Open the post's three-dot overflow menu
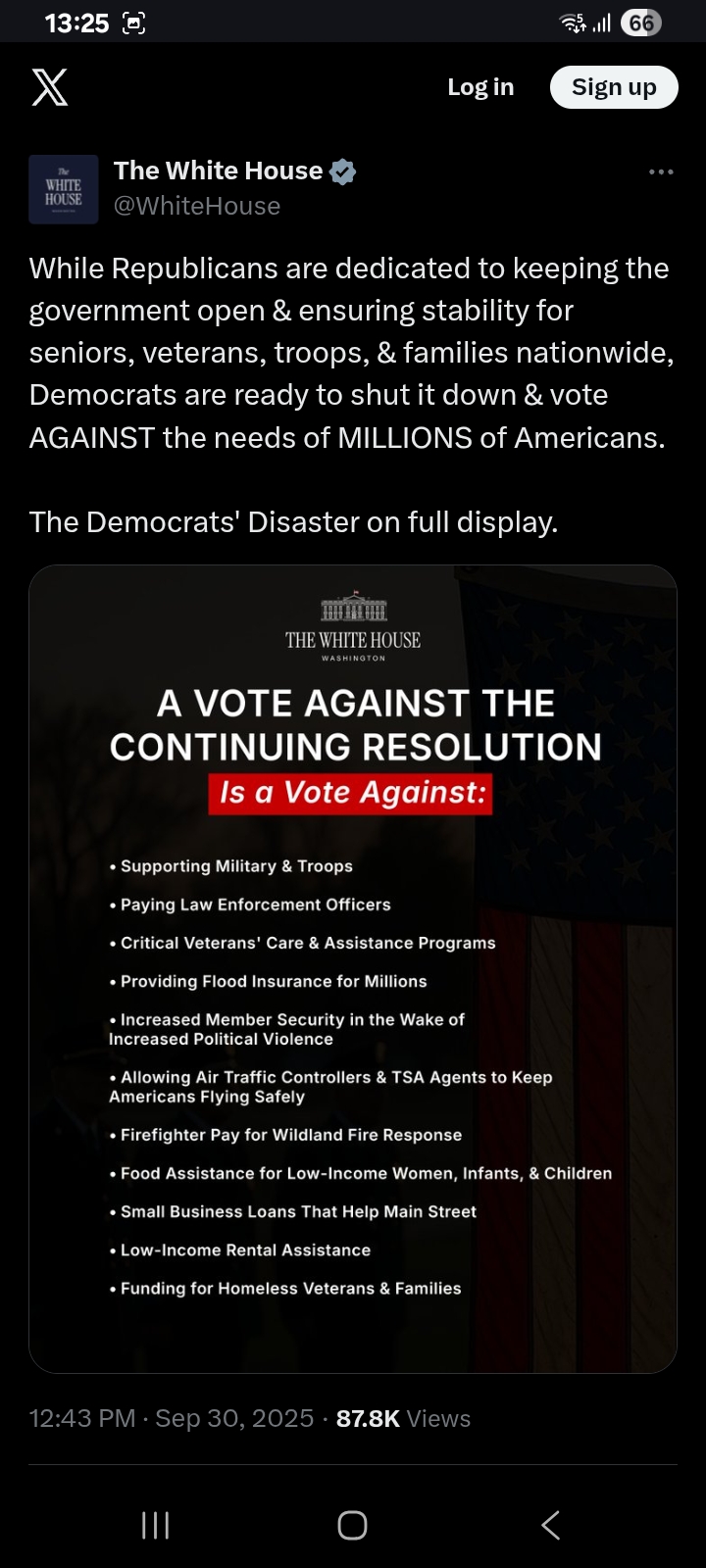706x1568 pixels. [x=661, y=171]
